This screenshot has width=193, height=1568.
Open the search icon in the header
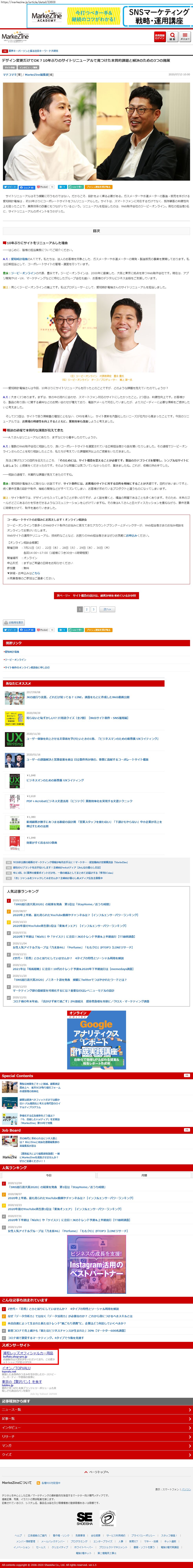coord(172,37)
